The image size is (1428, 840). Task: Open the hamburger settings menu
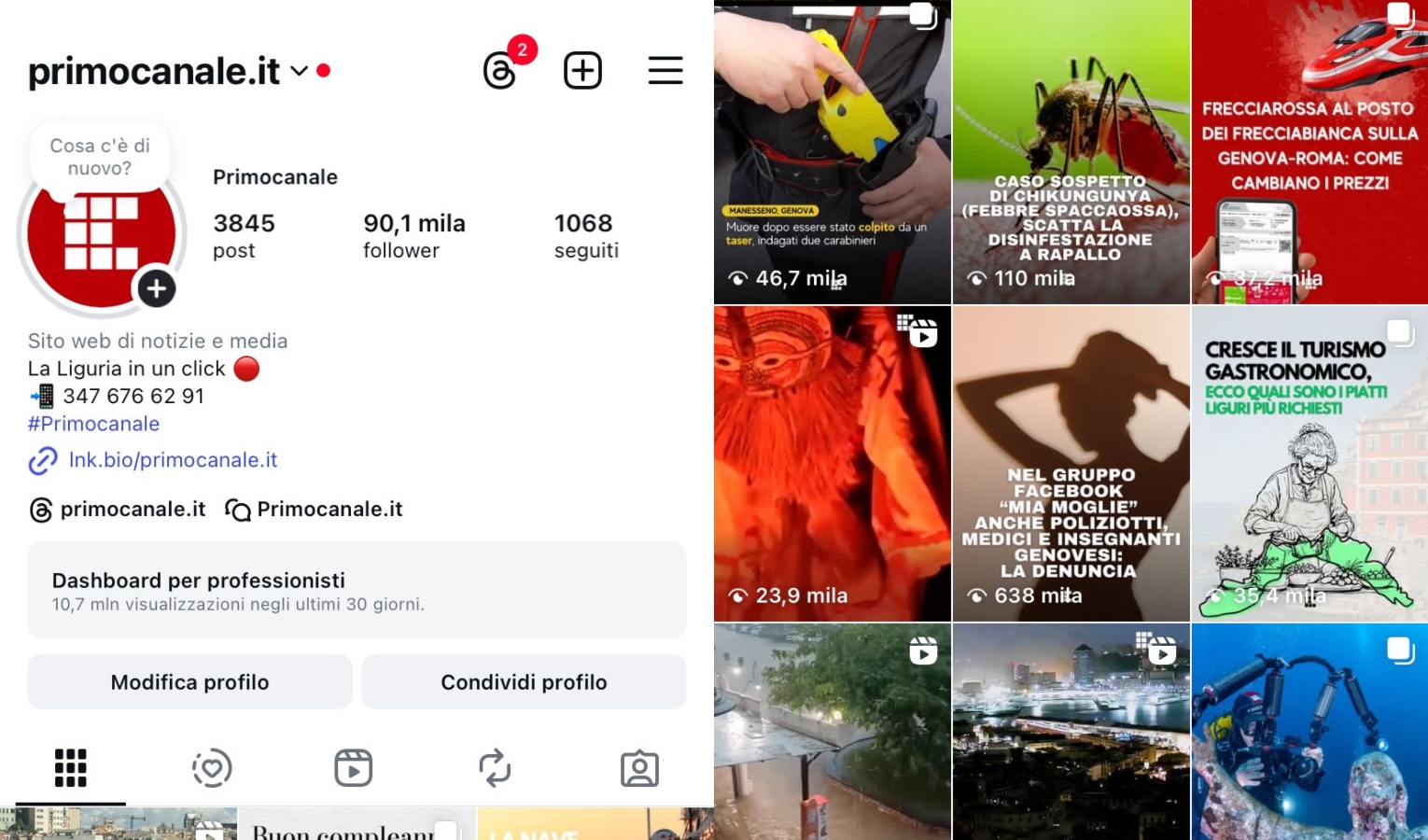coord(665,71)
